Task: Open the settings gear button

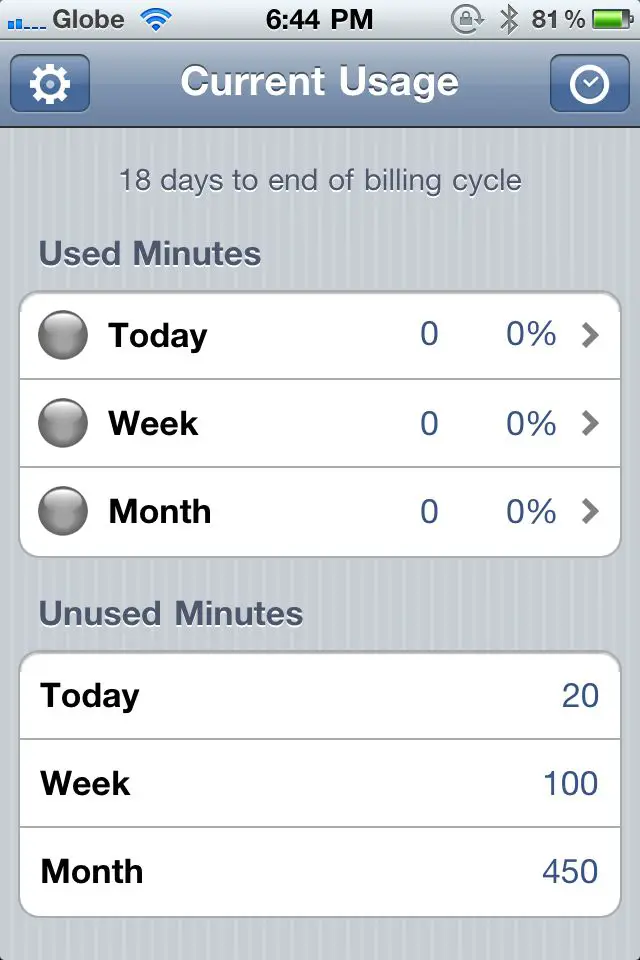Action: point(50,84)
